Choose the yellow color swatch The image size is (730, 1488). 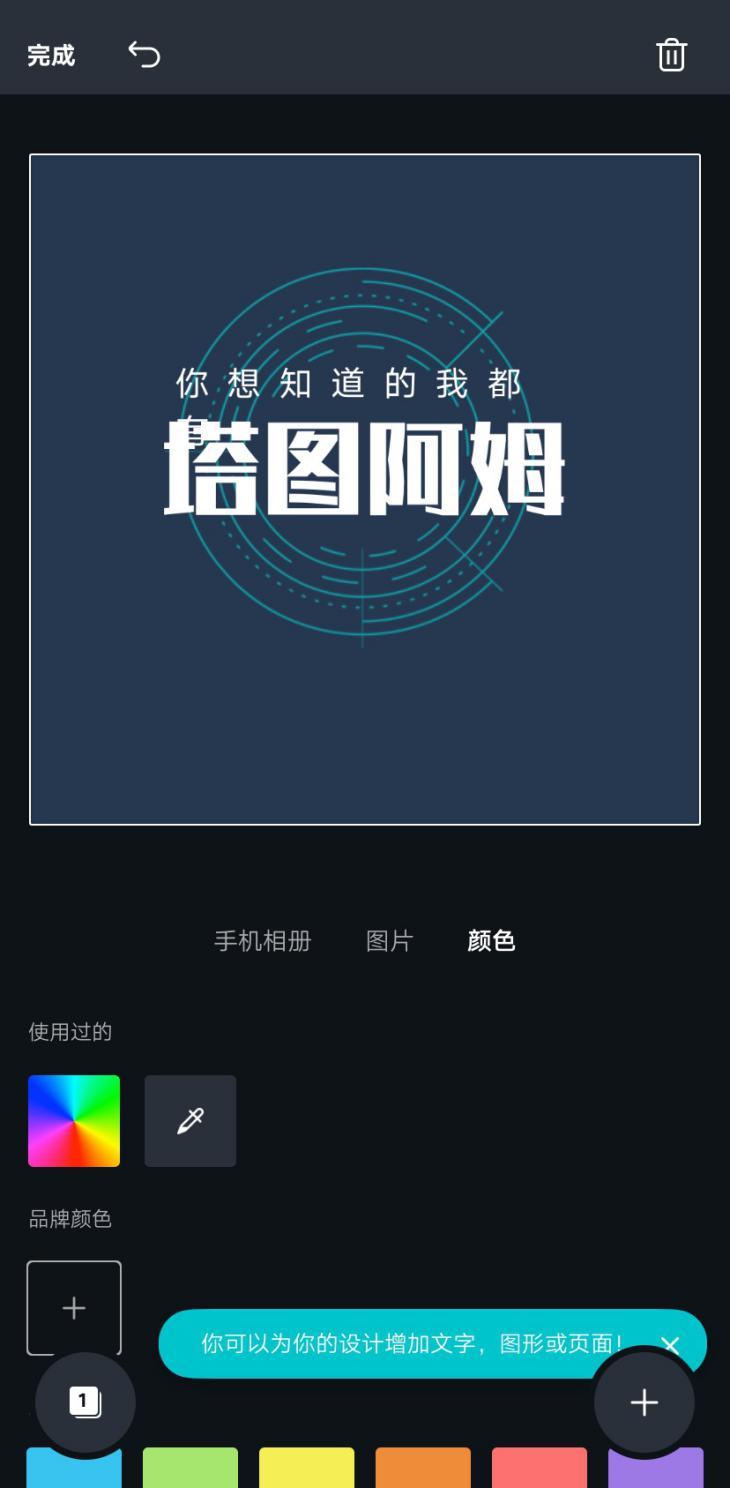(x=306, y=1468)
